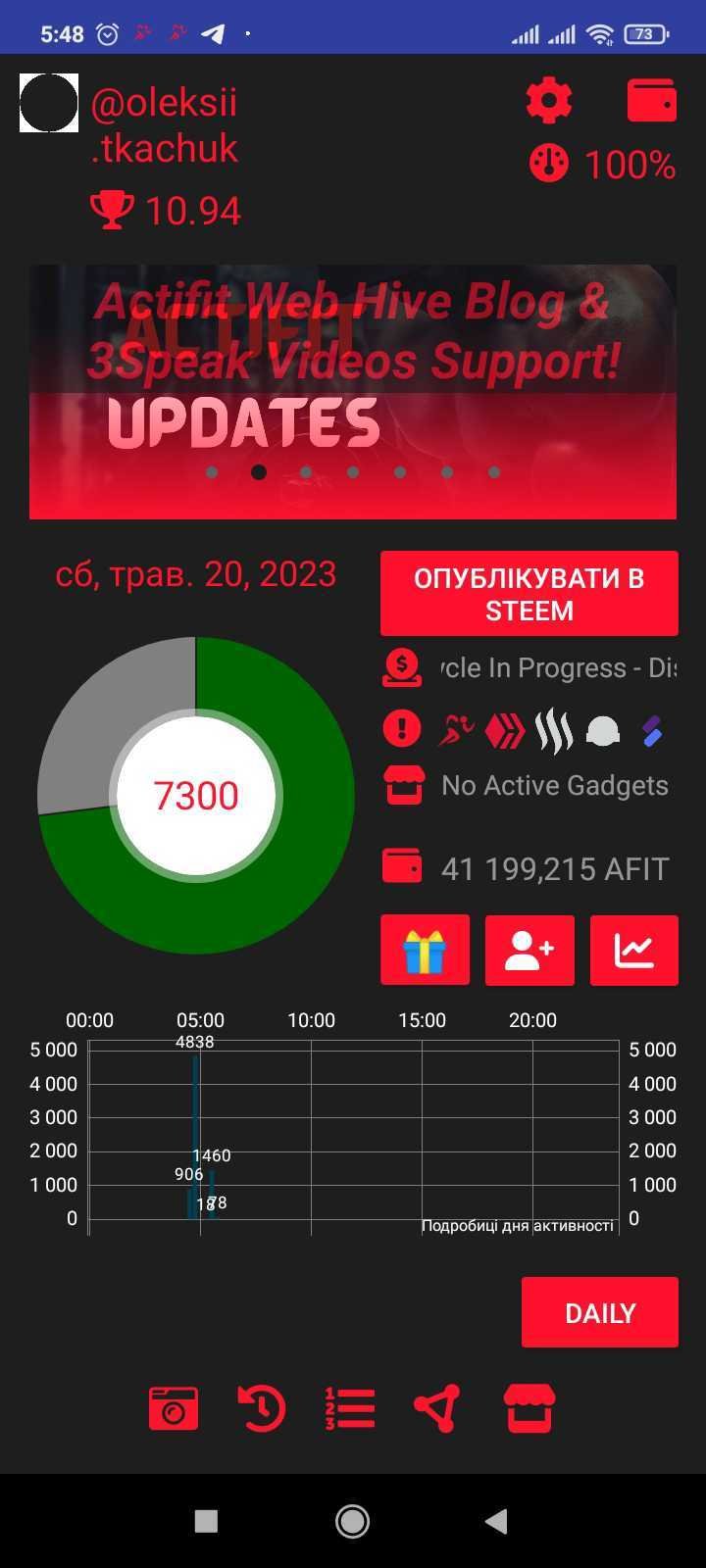Tap the No Active Gadgets entry

pyautogui.click(x=554, y=786)
